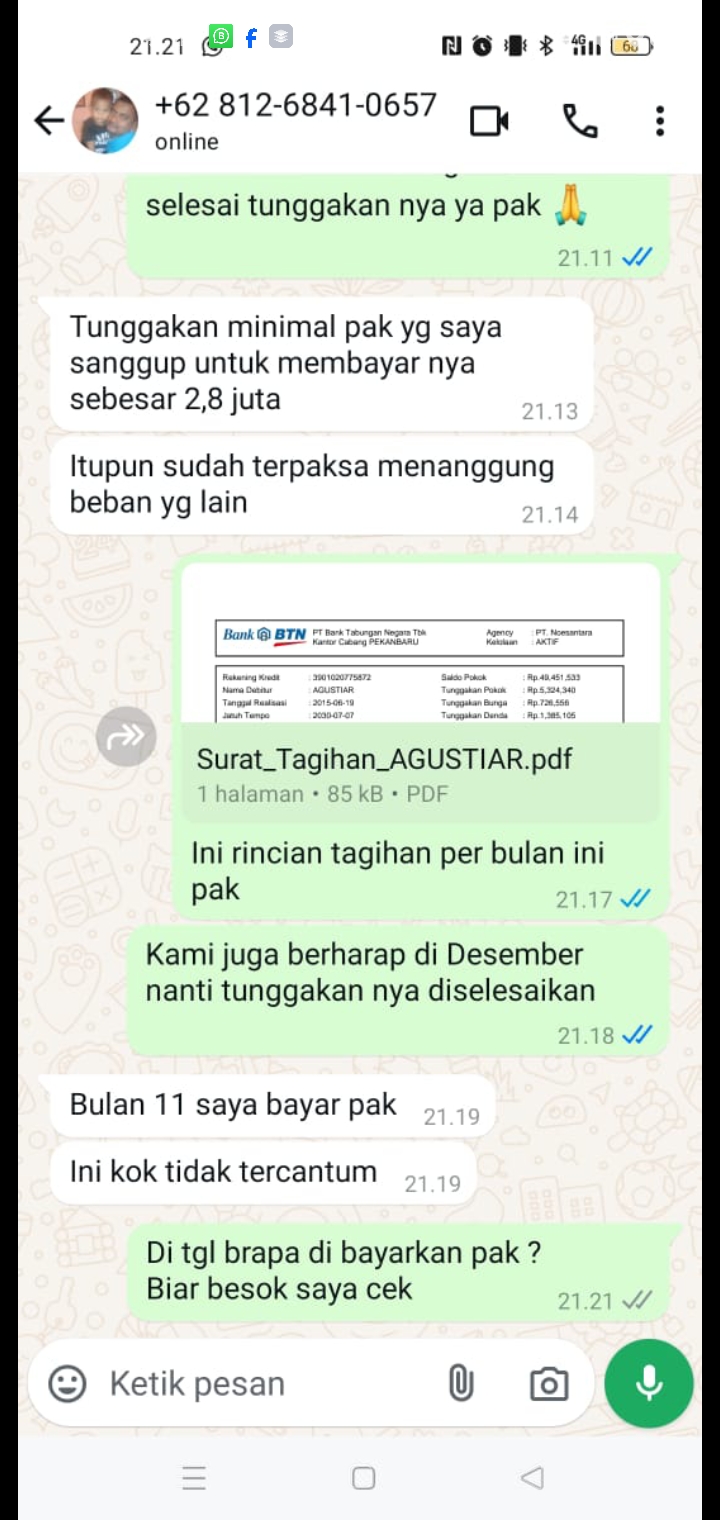Open the emoji picker
This screenshot has width=720, height=1520.
67,1384
